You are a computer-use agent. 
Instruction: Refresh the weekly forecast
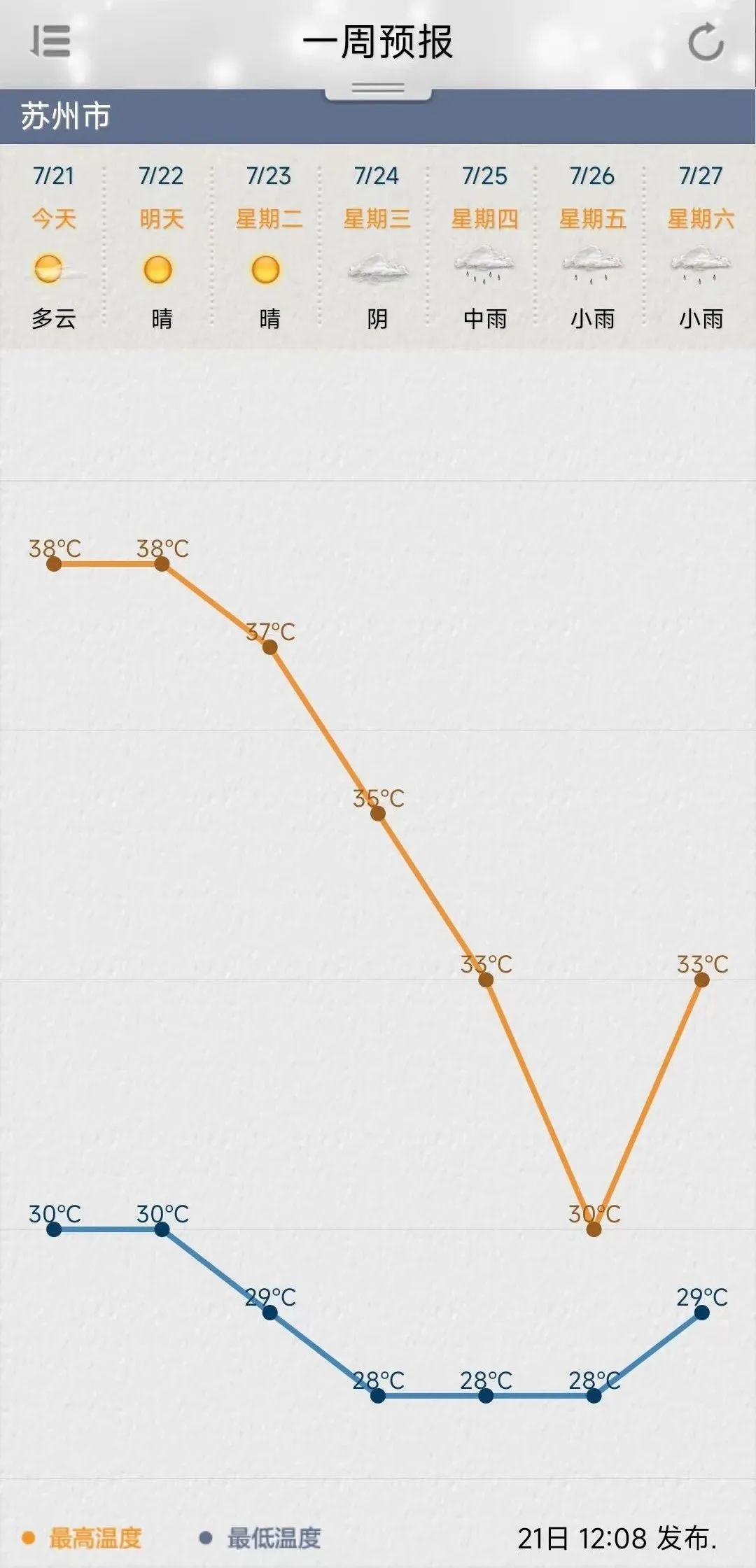click(706, 42)
